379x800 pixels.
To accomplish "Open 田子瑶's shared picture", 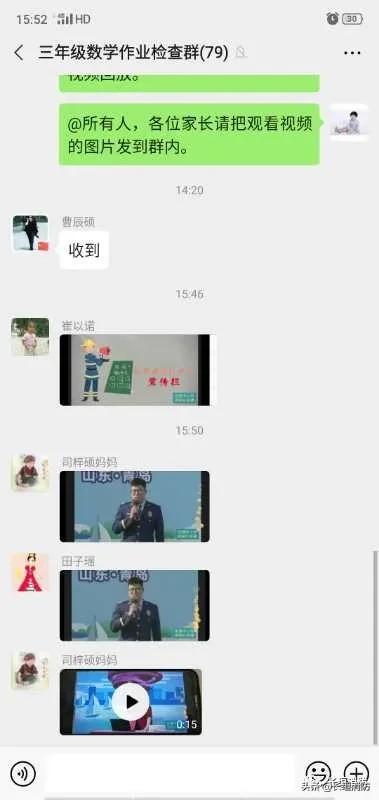I will 135,605.
